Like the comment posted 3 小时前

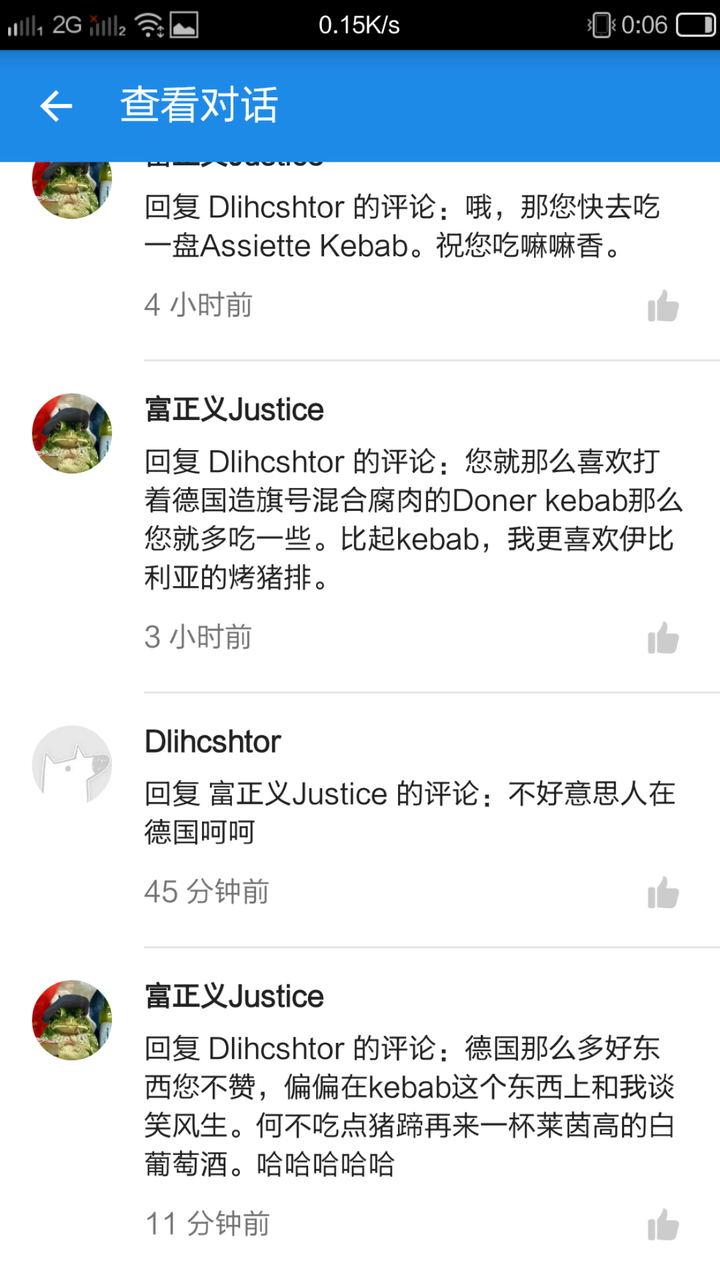[662, 638]
